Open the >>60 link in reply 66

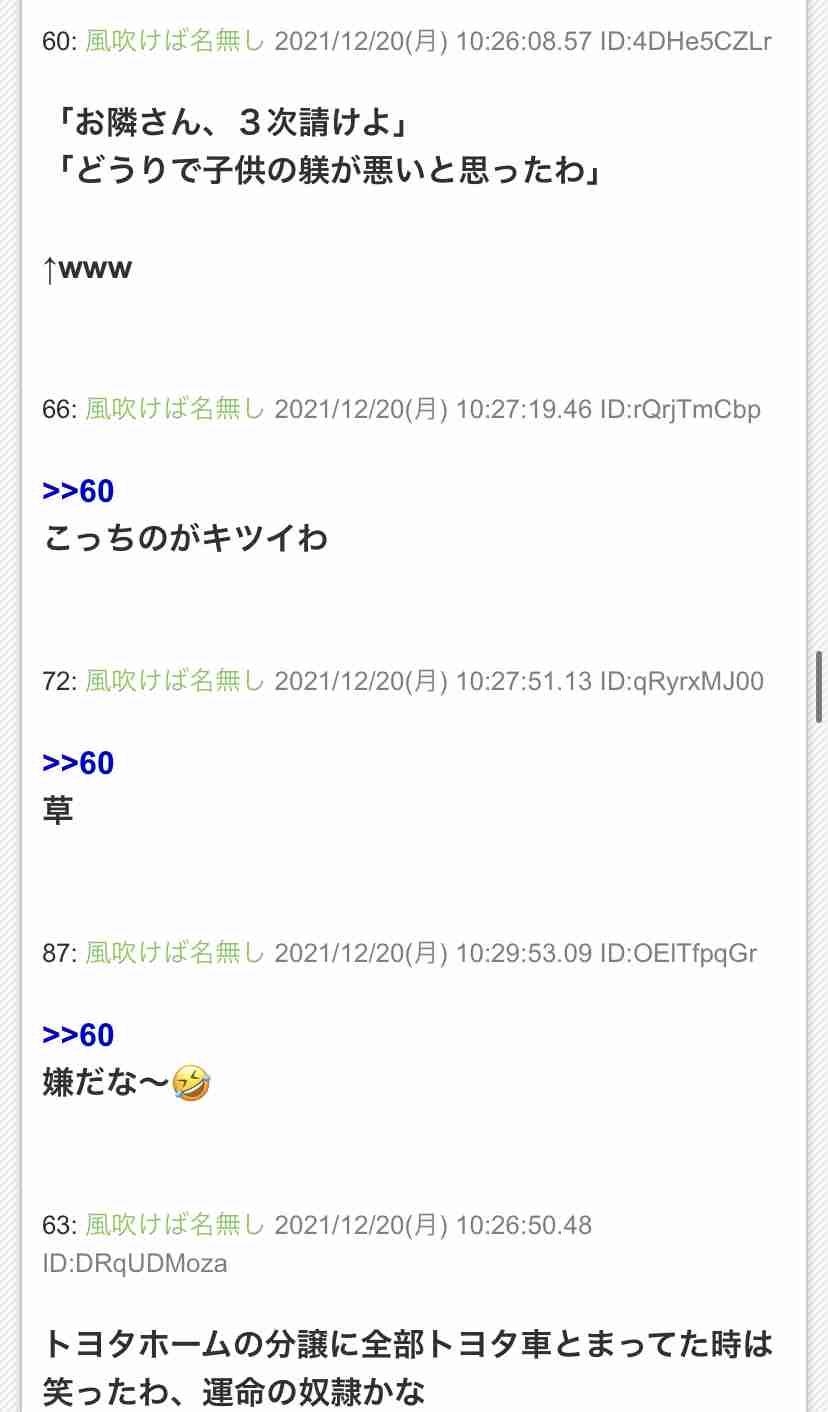[x=79, y=491]
